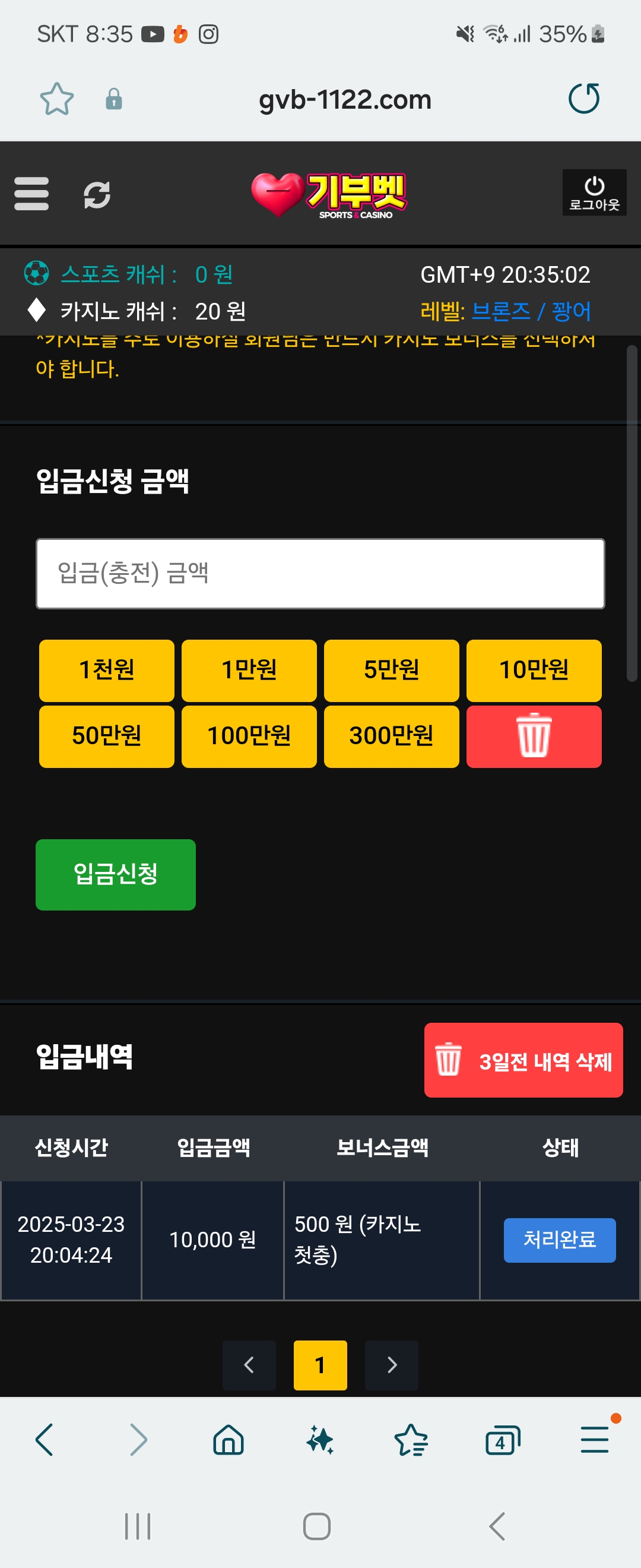Select the 1만원 amount button
Image resolution: width=641 pixels, height=1568 pixels.
(249, 670)
